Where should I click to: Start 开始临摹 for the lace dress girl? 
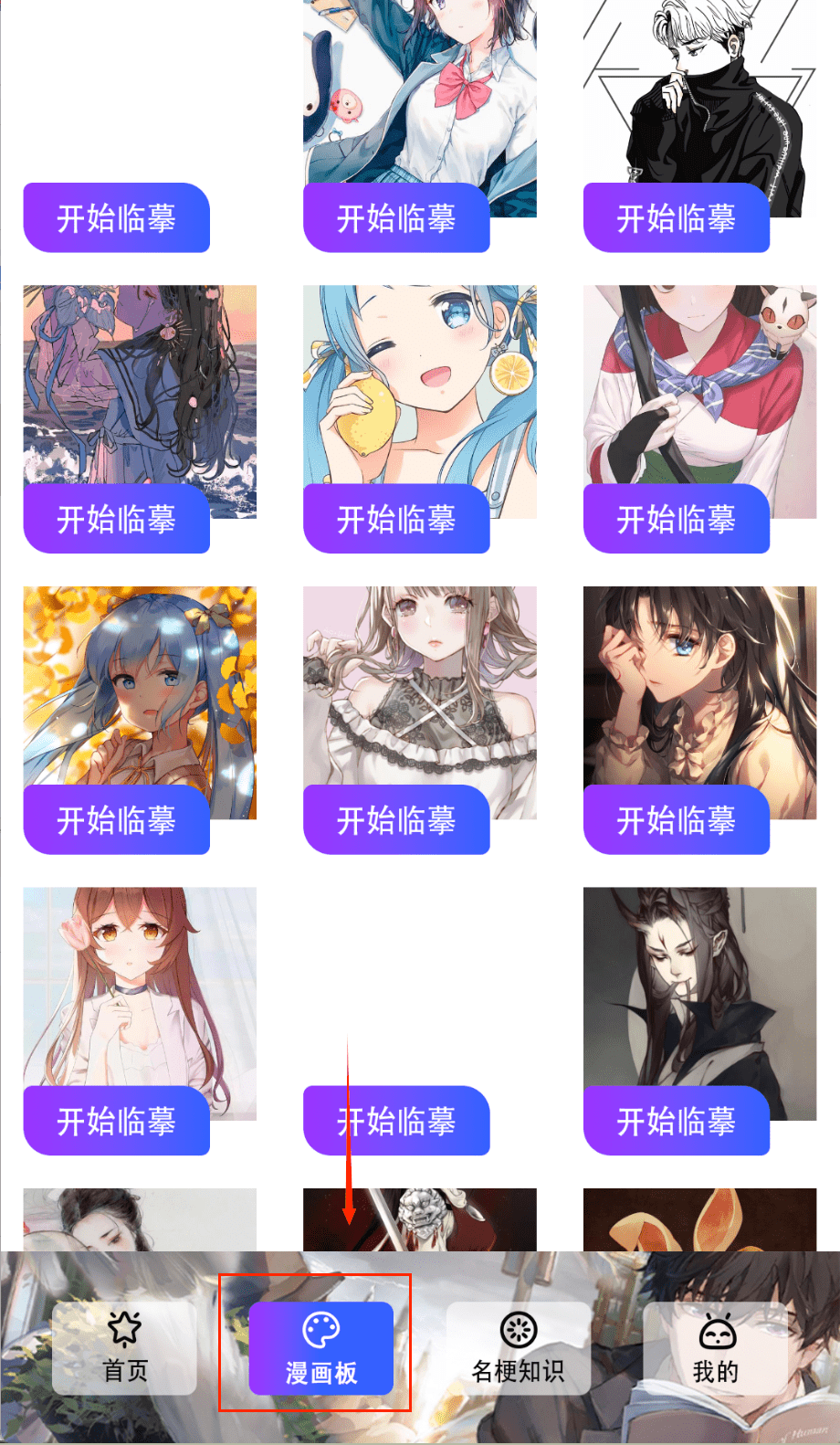point(396,819)
